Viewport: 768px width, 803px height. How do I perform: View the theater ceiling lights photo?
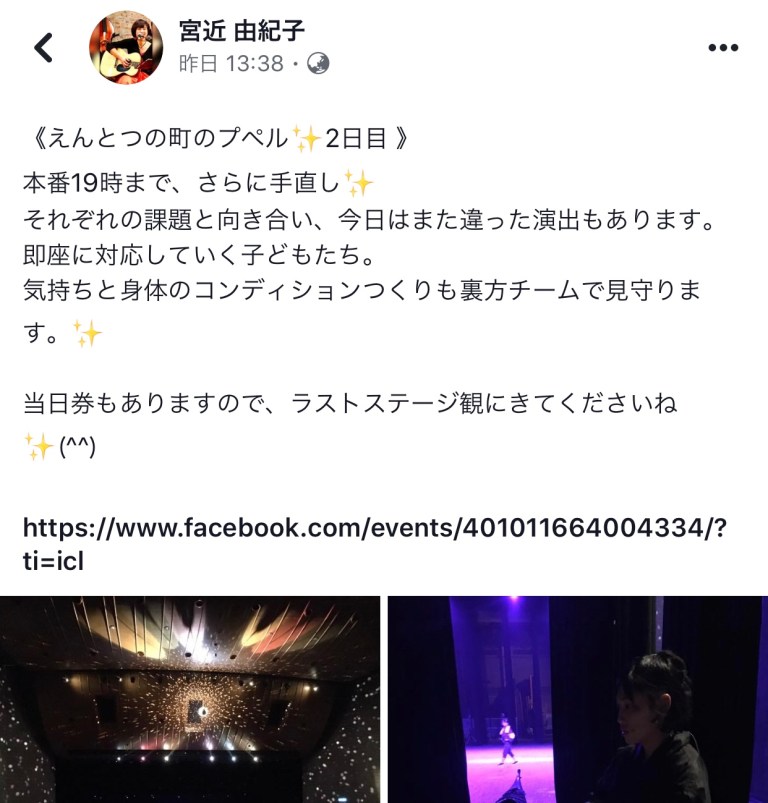coord(190,699)
